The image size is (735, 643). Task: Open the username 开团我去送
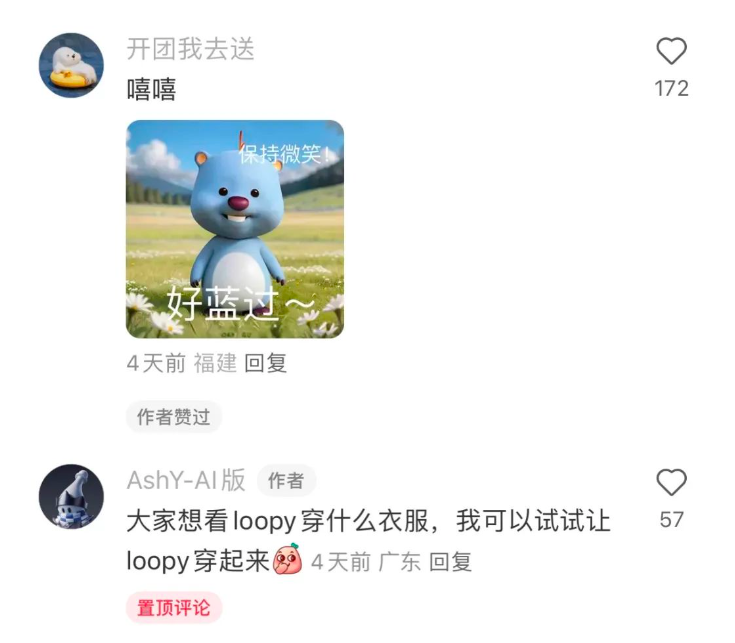(191, 49)
